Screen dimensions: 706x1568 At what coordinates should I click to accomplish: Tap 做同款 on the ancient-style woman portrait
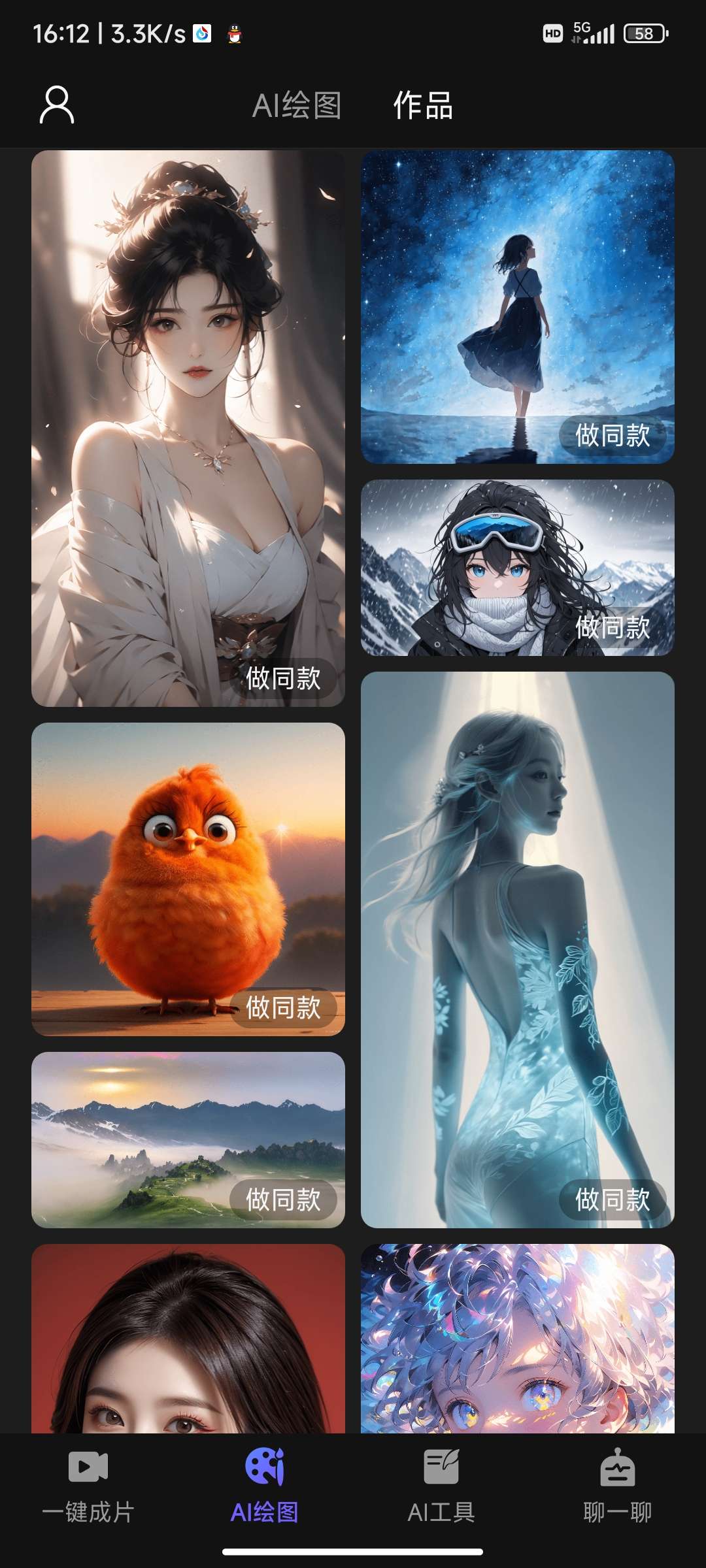(x=283, y=678)
